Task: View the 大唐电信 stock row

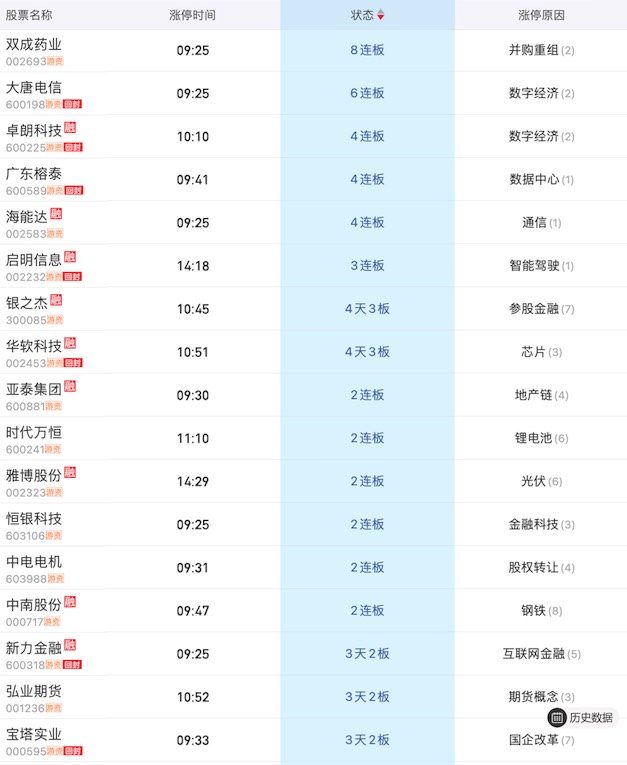Action: (x=34, y=87)
